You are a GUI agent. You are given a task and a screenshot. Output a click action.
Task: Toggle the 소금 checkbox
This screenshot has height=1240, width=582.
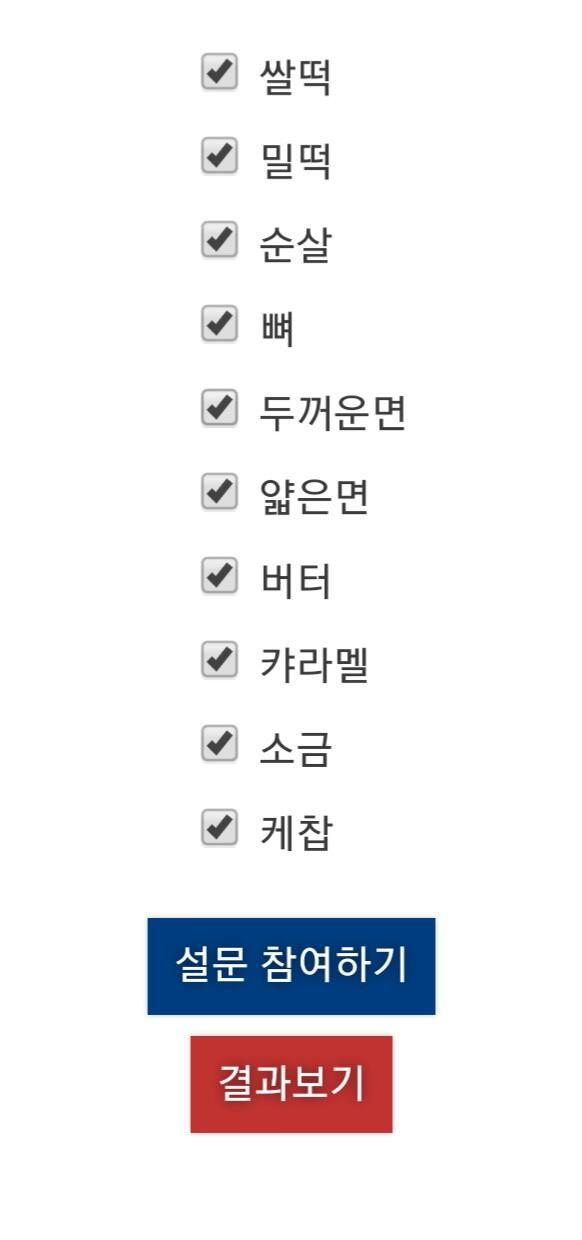220,745
